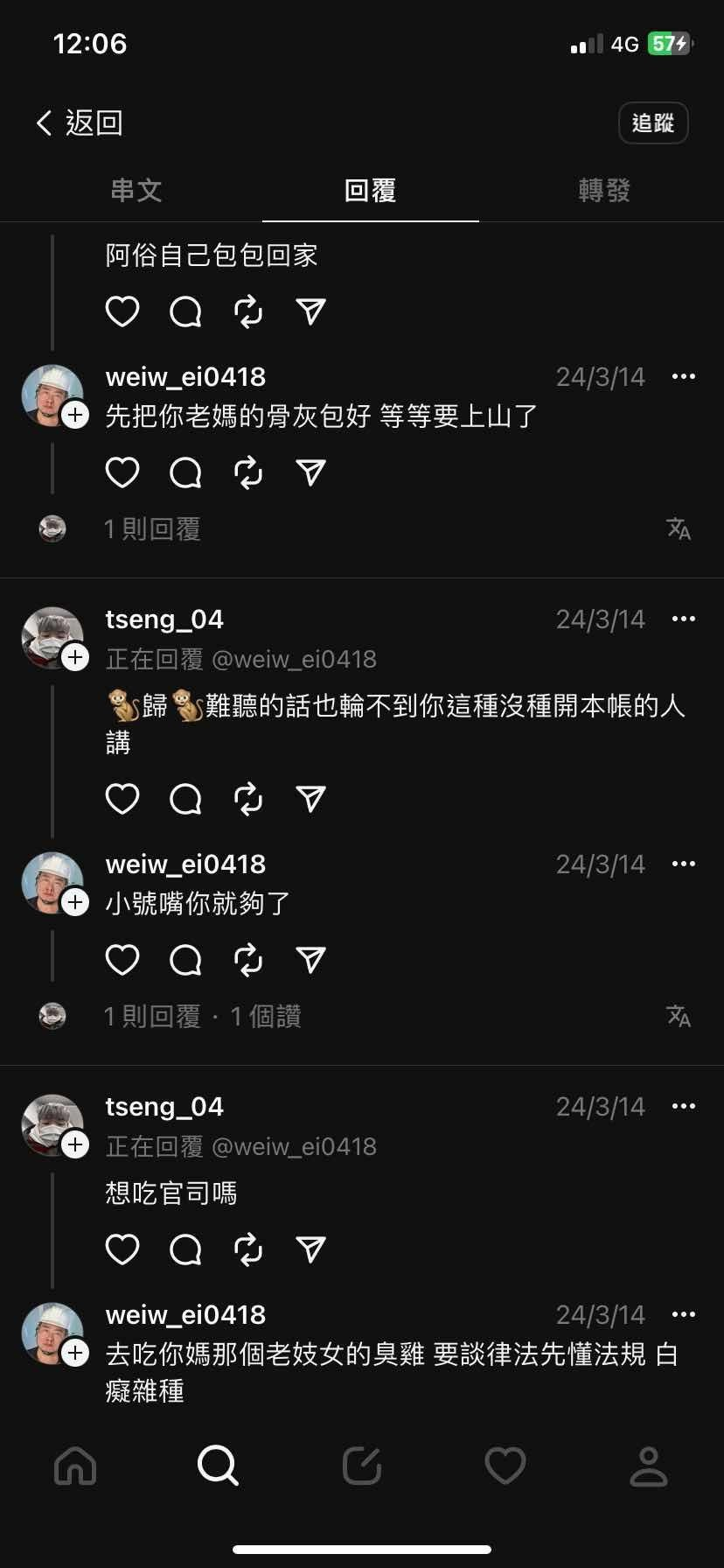724x1568 pixels.
Task: Open the overflow menu on 想吃官司嗎 post
Action: pos(683,1107)
